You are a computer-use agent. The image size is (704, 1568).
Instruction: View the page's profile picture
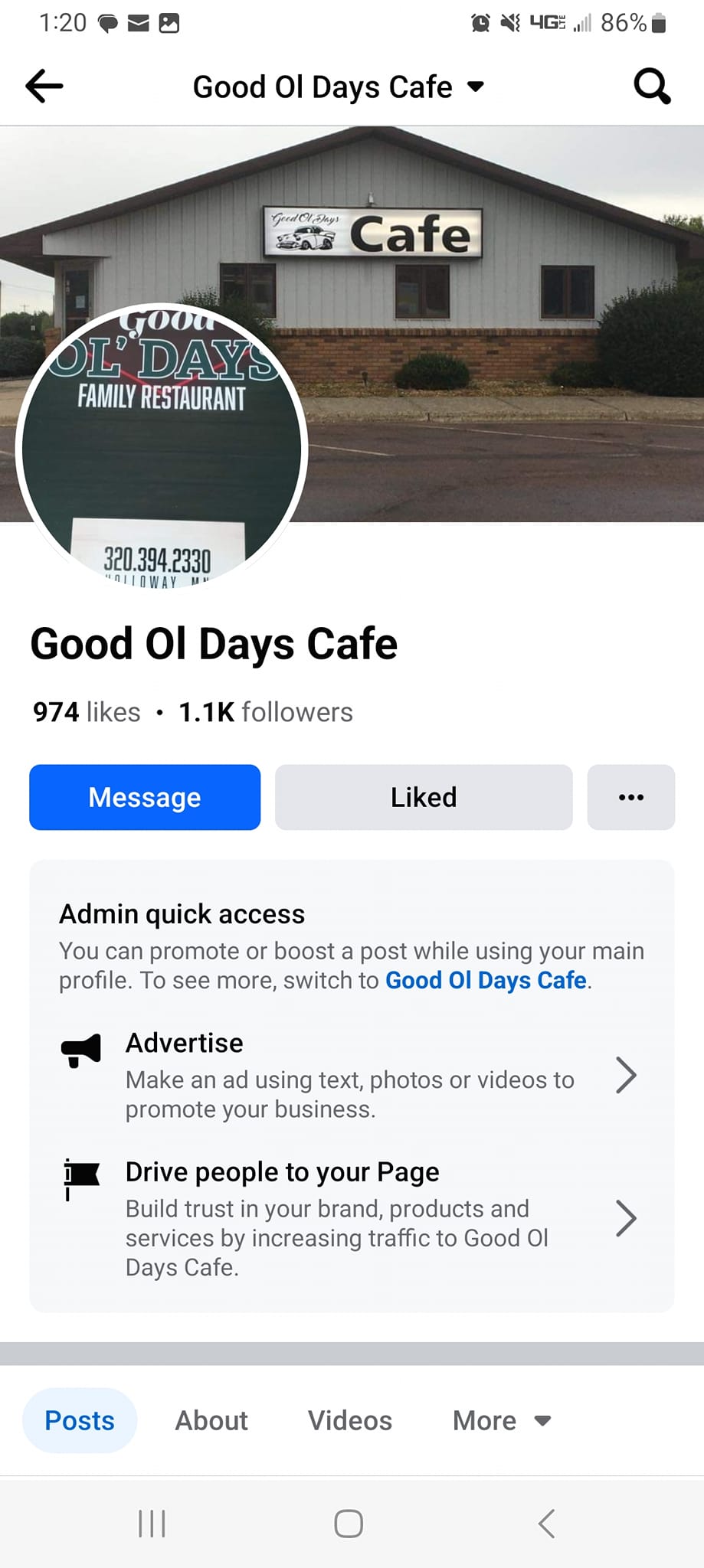162,448
